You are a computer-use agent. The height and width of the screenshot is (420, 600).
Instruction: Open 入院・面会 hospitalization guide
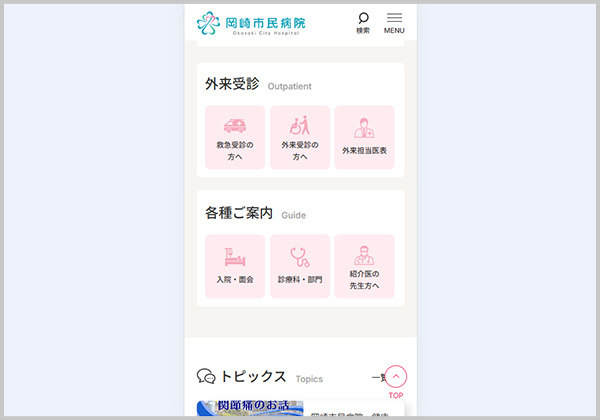(x=235, y=266)
